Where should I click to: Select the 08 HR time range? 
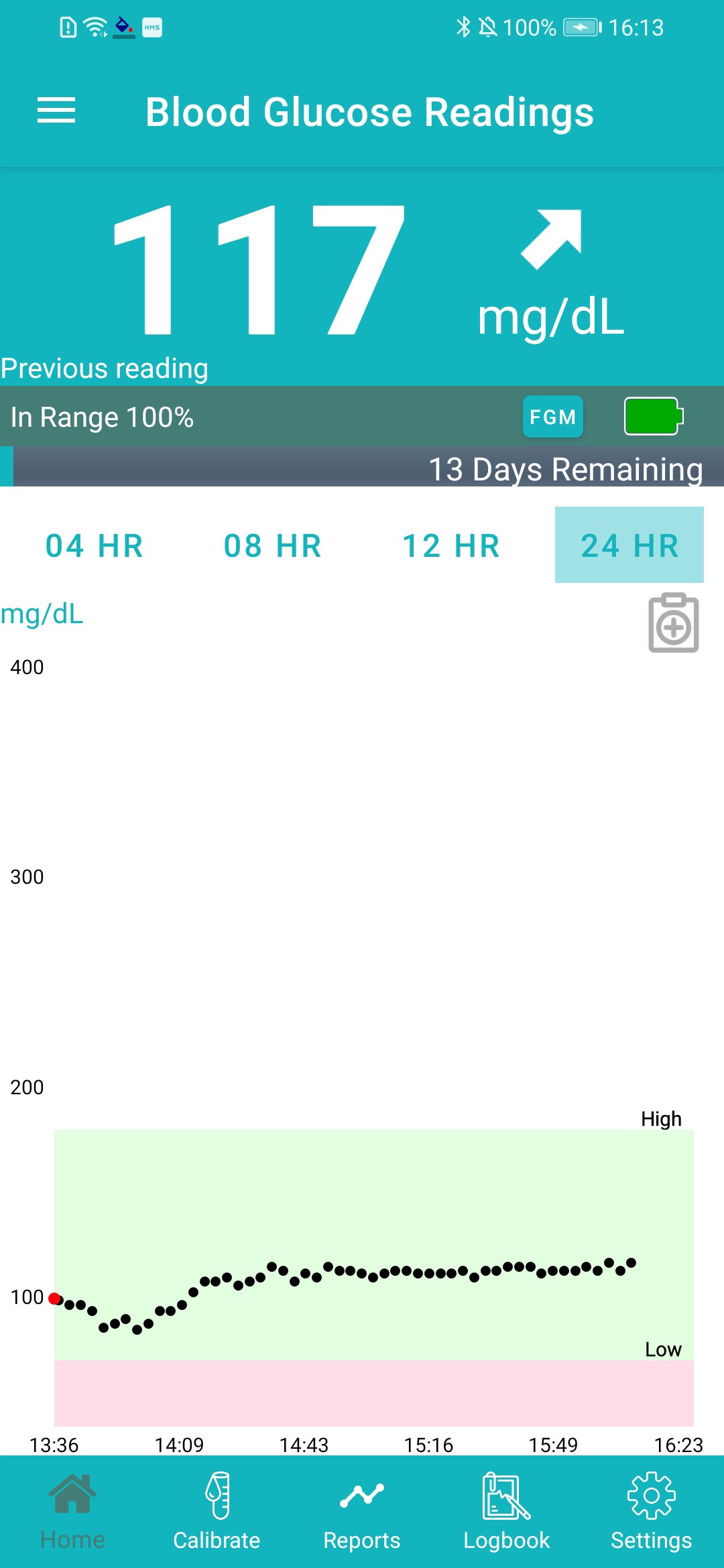[273, 545]
